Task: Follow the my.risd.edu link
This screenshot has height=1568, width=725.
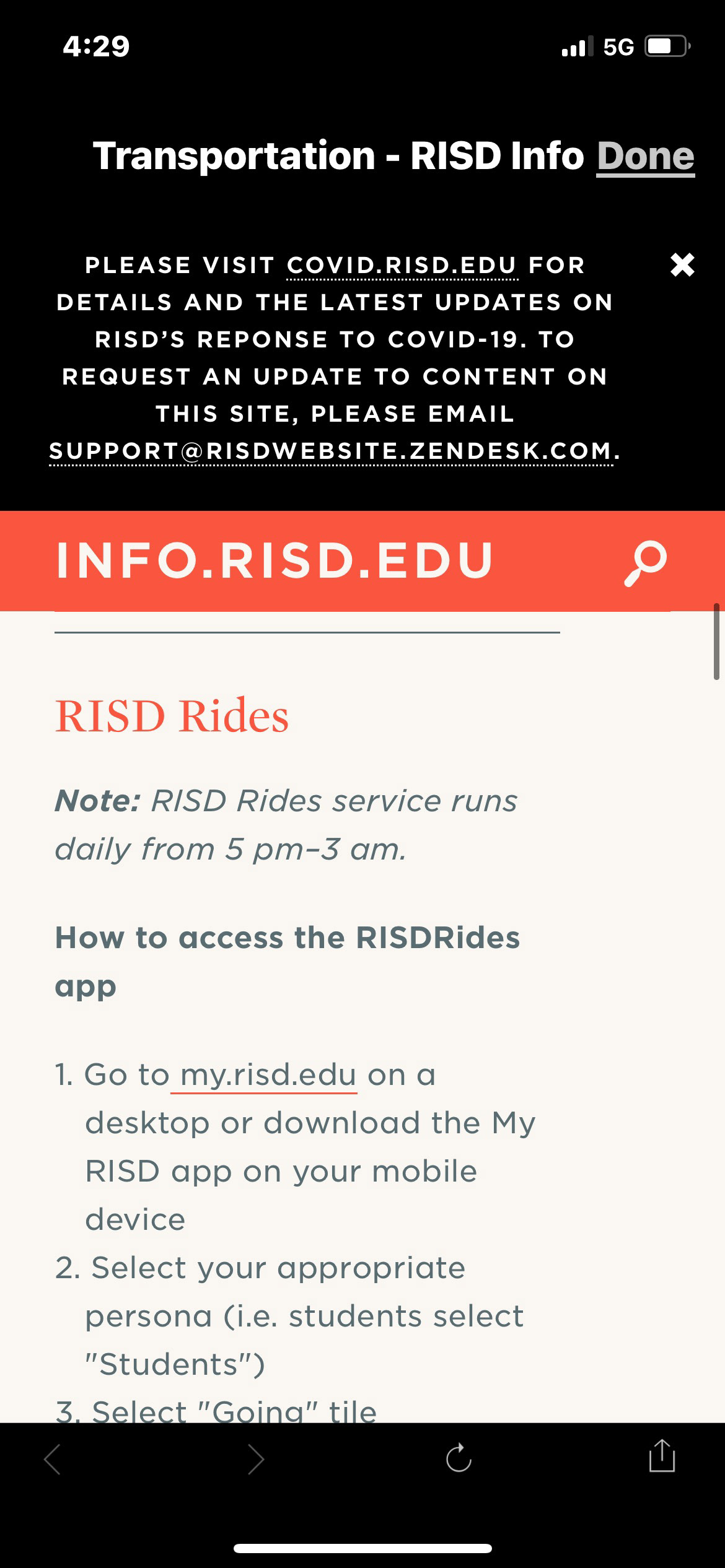Action: (268, 1075)
